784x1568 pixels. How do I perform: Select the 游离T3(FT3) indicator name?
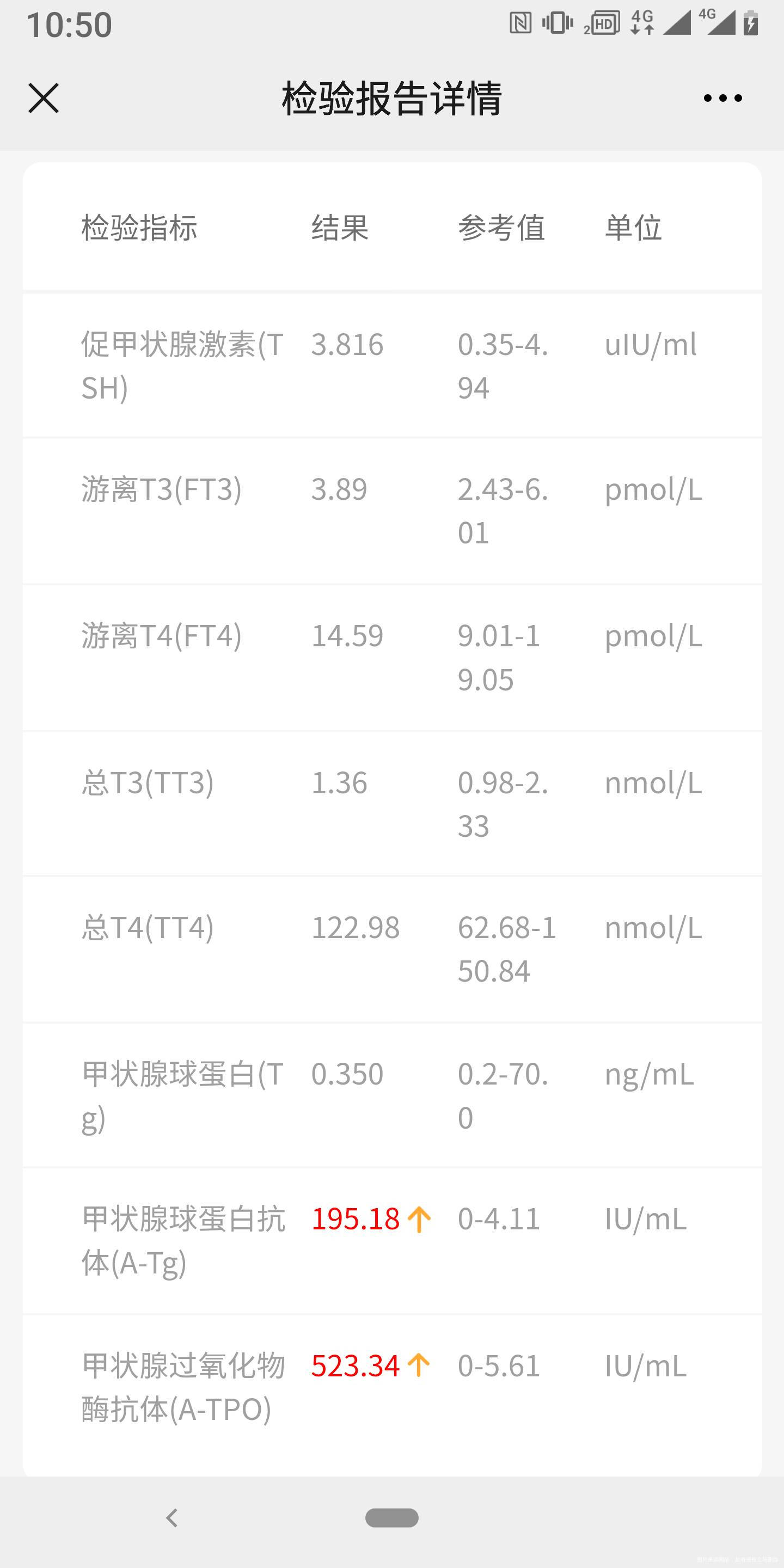(162, 489)
